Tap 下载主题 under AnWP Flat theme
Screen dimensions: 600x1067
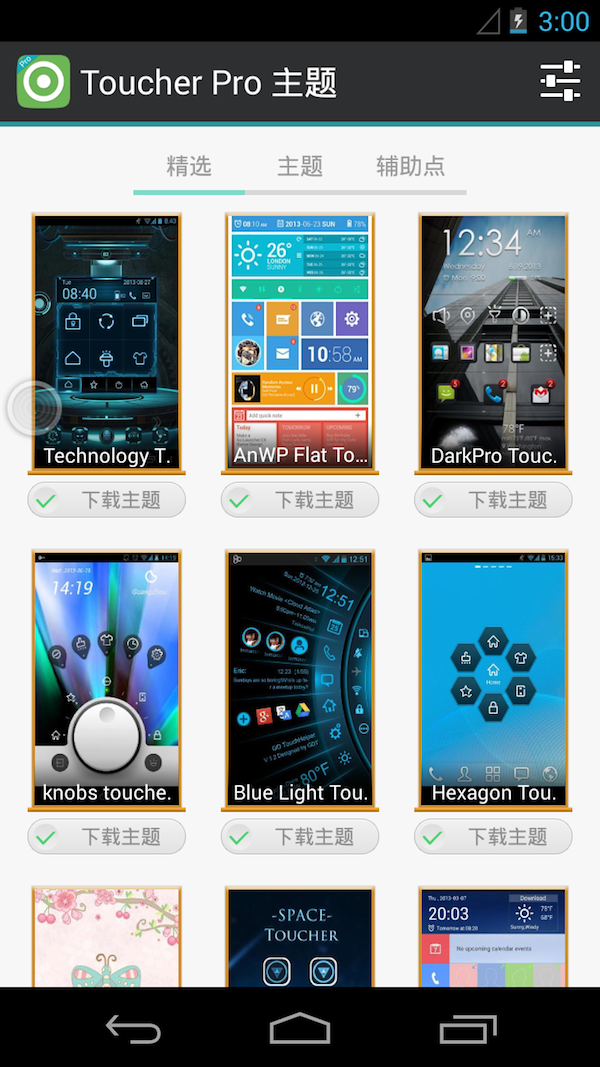(300, 500)
